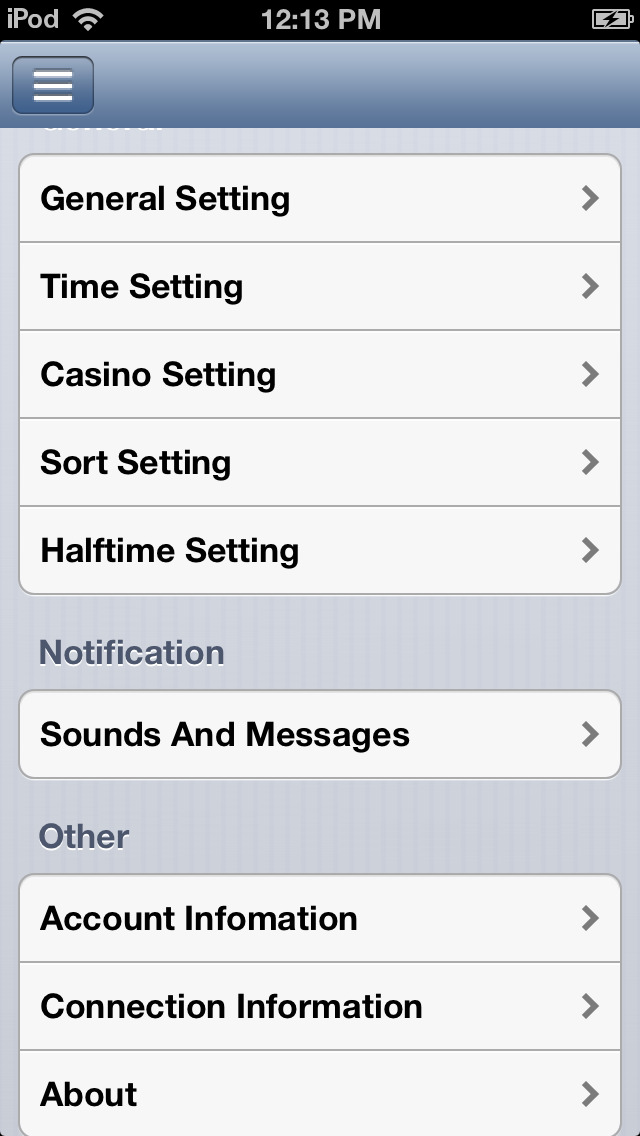This screenshot has height=1136, width=640.
Task: Open Halftime Setting
Action: pos(320,551)
